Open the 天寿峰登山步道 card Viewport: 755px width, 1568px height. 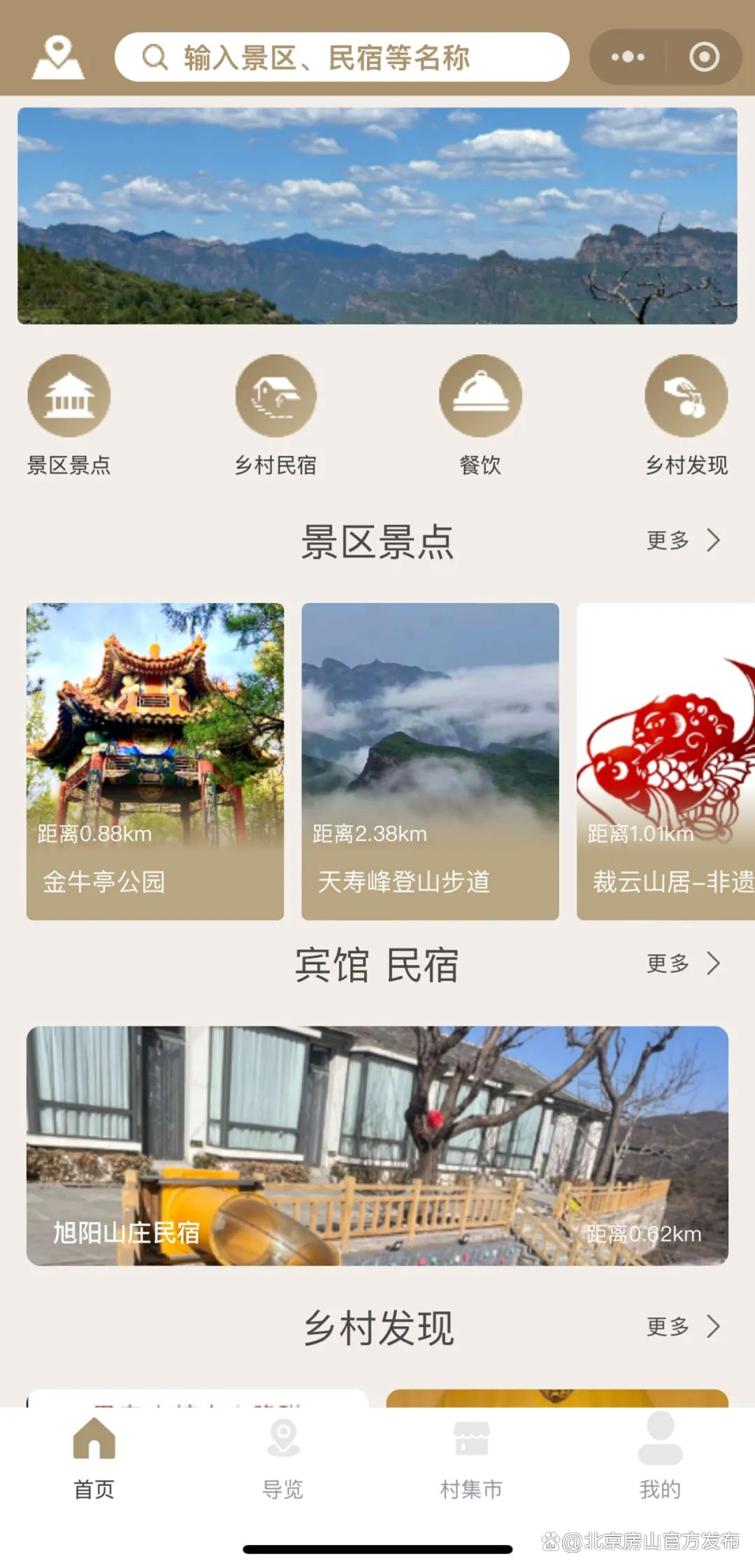430,761
